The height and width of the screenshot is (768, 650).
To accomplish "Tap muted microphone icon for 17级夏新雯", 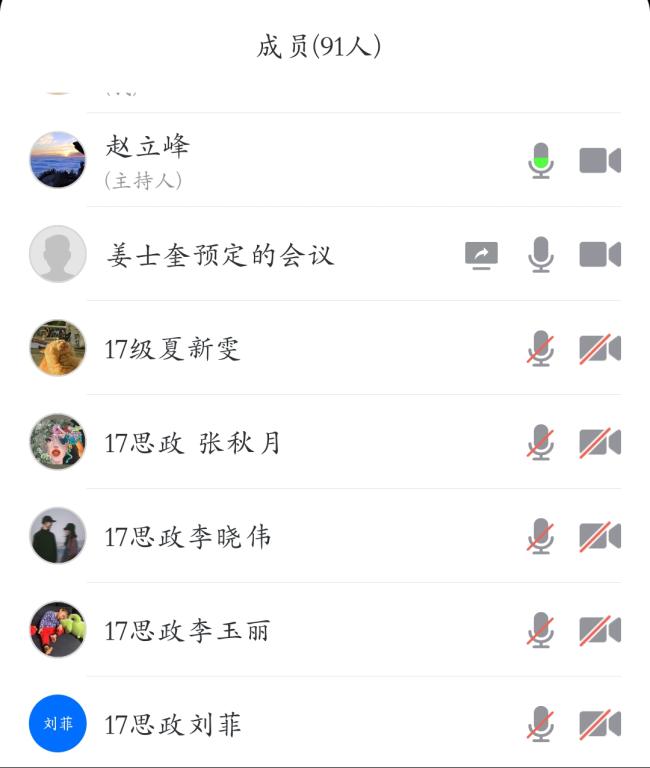I will (x=541, y=348).
